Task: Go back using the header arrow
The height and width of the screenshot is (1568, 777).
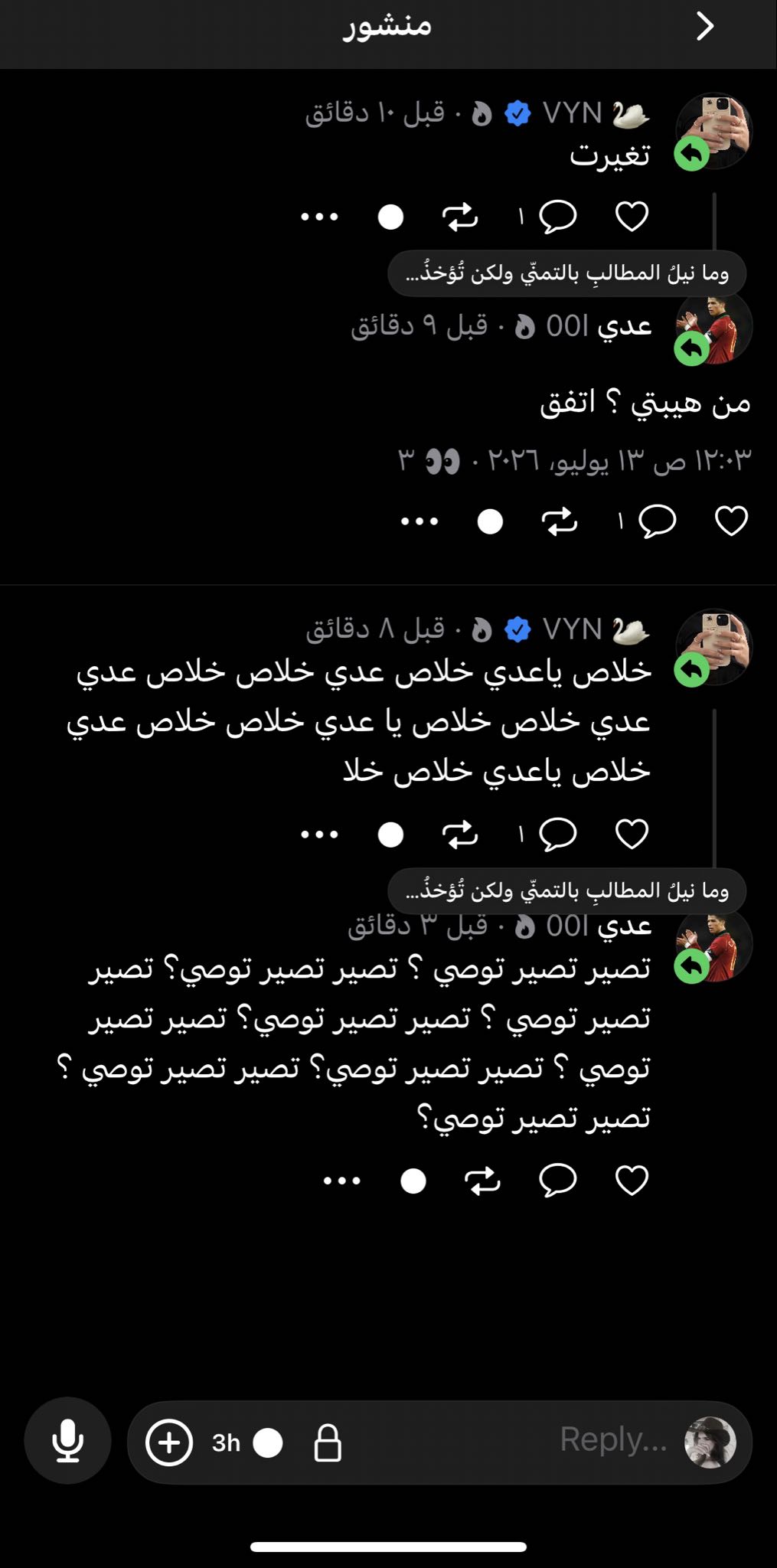Action: point(705,26)
